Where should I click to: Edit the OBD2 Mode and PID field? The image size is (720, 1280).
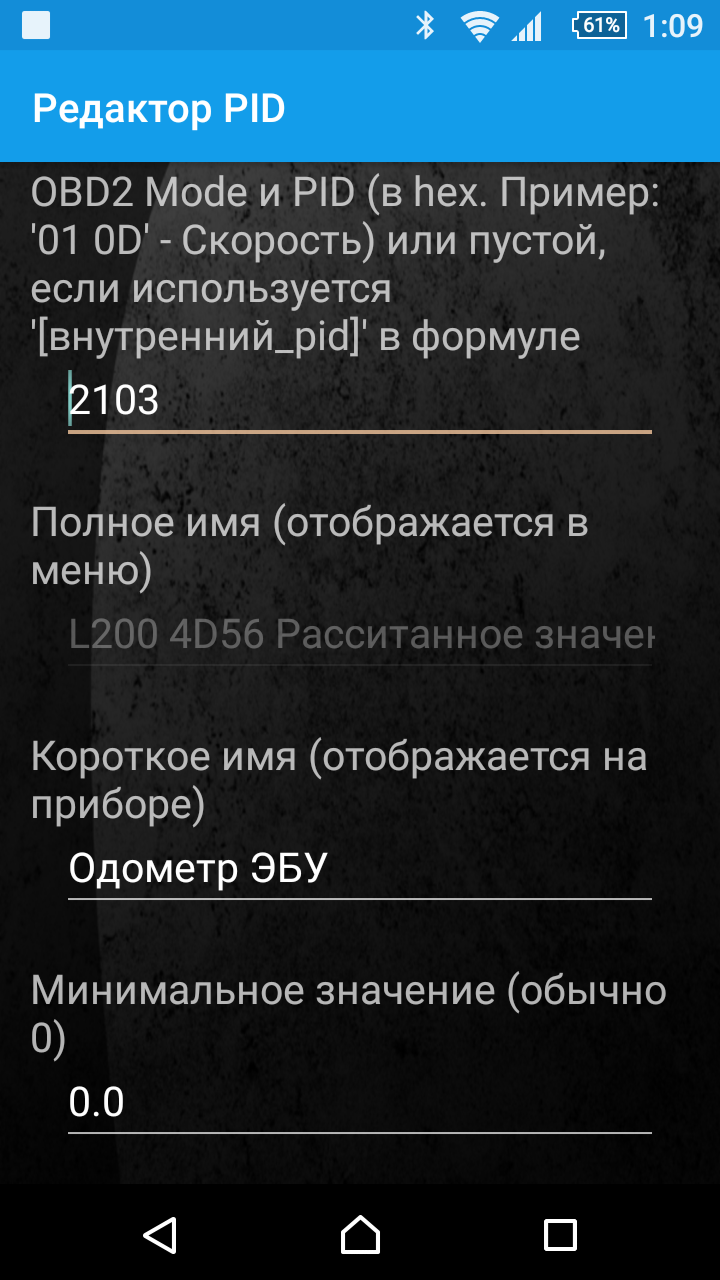(x=360, y=401)
